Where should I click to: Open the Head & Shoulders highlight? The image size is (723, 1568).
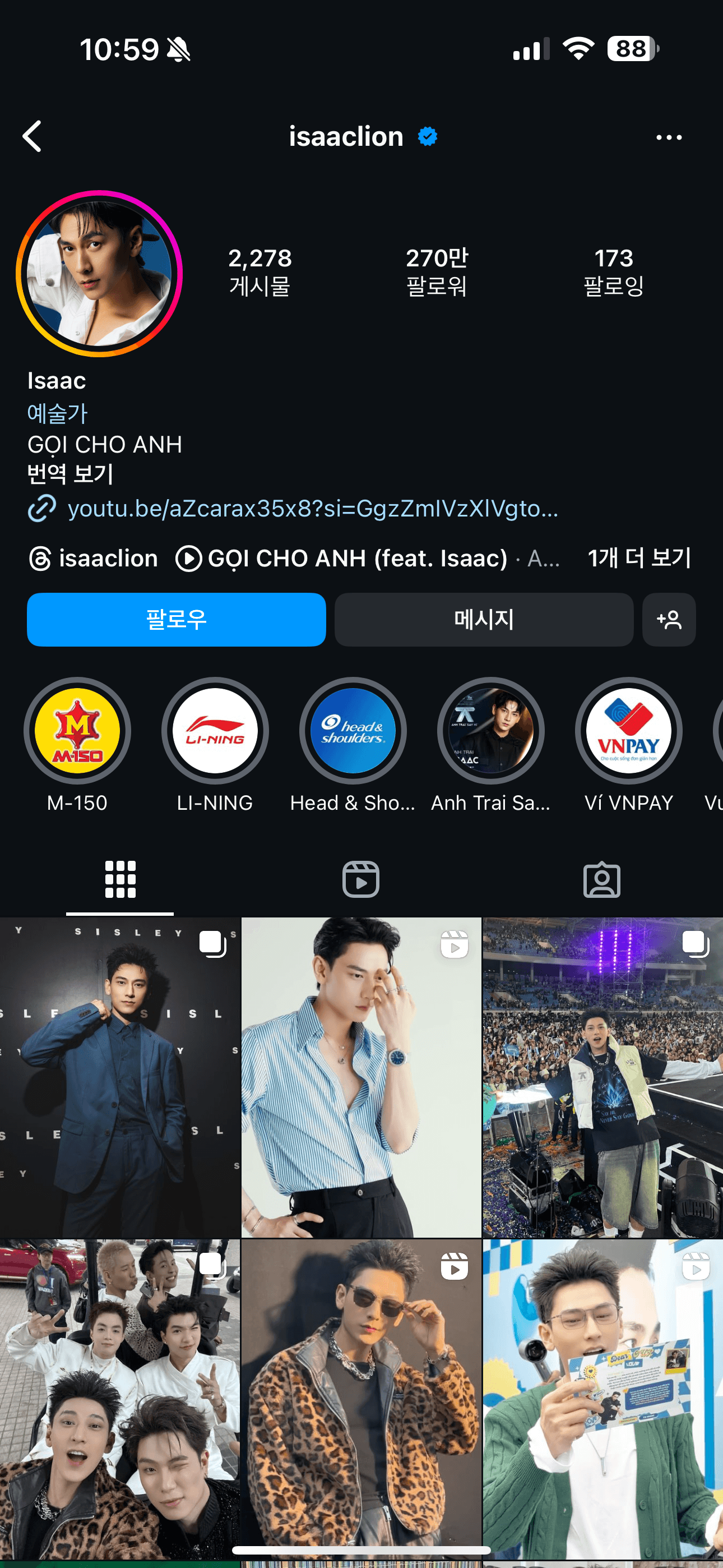[x=353, y=731]
